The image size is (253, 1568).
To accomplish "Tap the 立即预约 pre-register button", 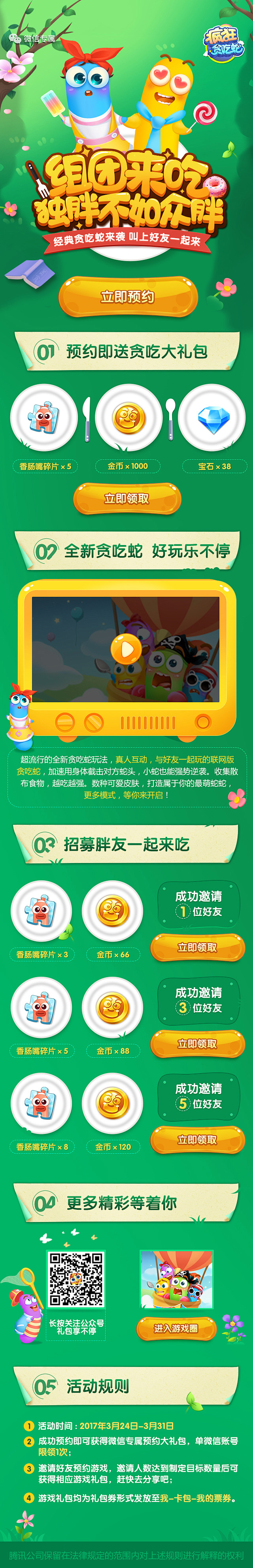I will (x=127, y=297).
